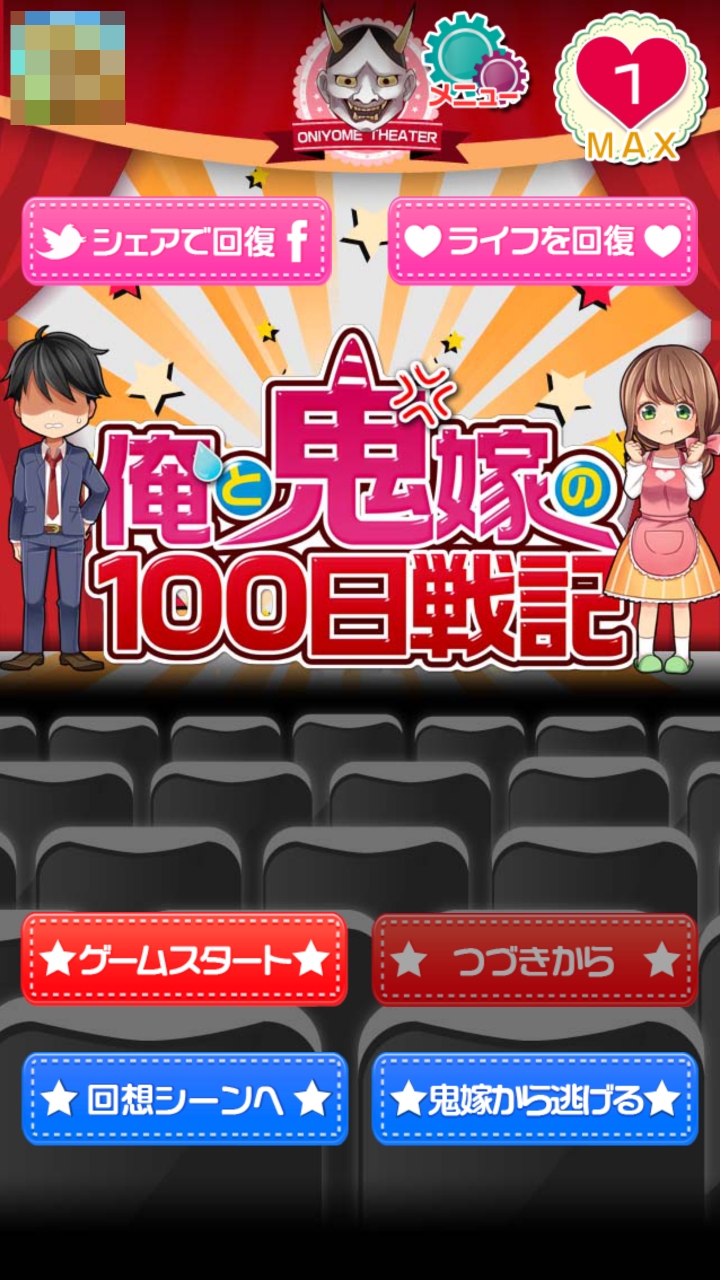720x1280 pixels.
Task: Continue from save with つづきから
Action: tap(534, 959)
